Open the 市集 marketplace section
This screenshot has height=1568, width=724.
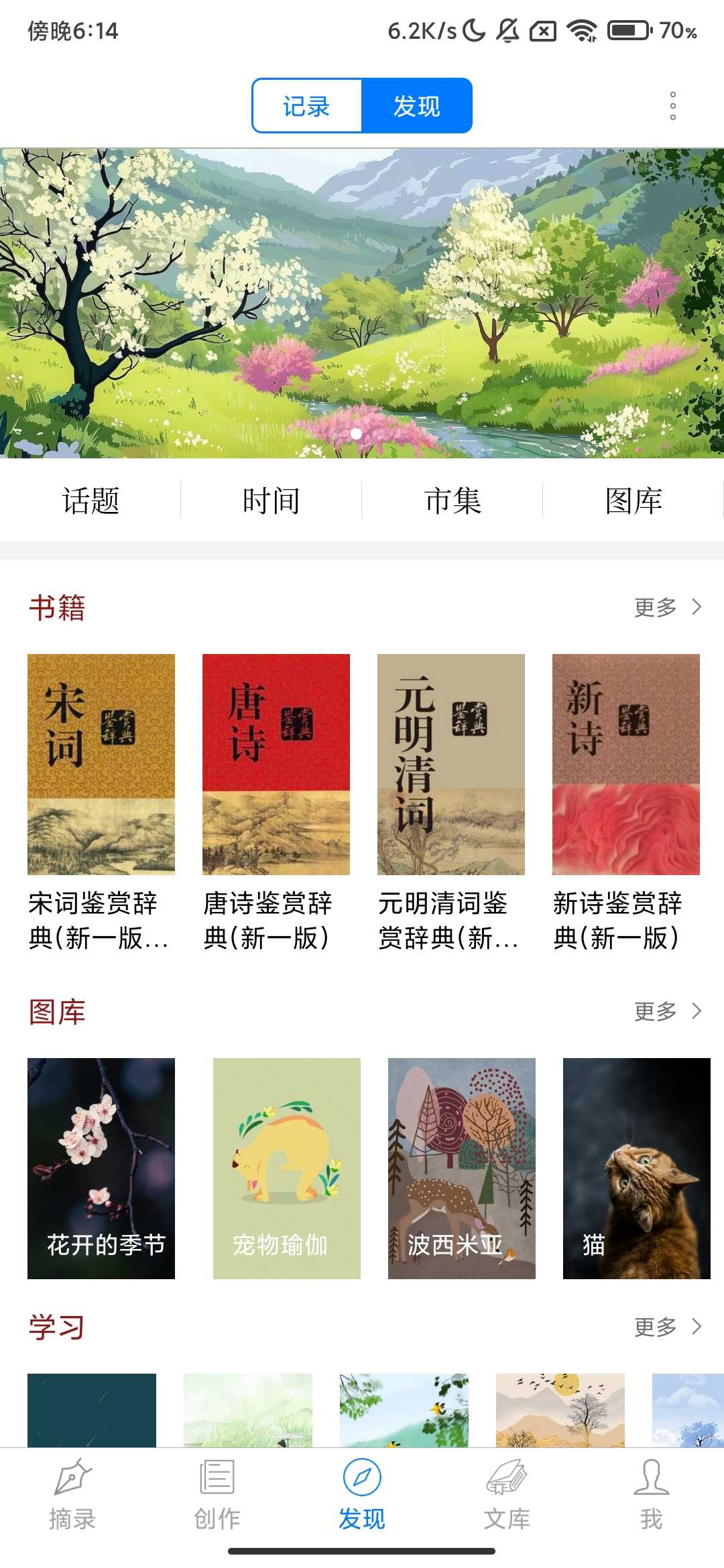[452, 500]
